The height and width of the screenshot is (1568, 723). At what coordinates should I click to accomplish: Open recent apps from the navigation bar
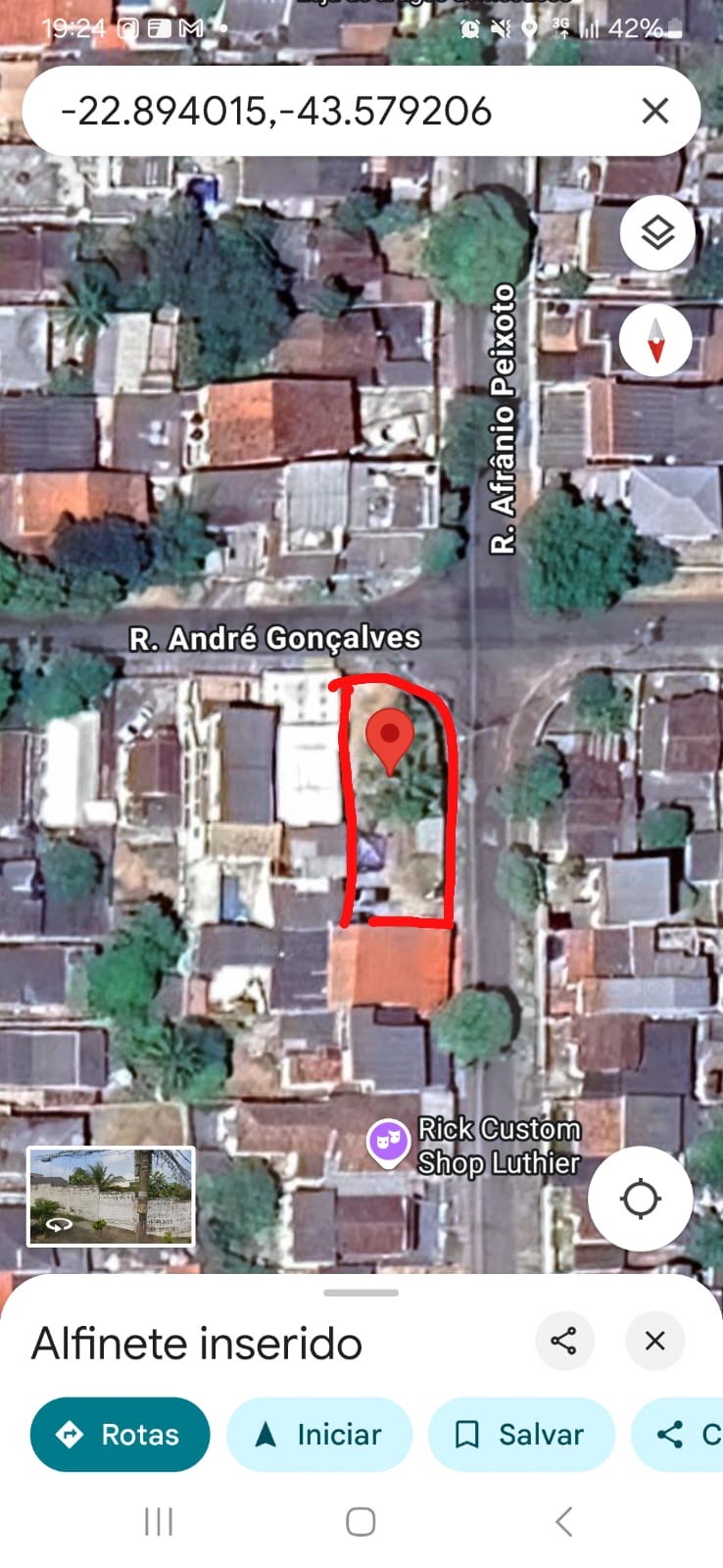[x=159, y=1522]
